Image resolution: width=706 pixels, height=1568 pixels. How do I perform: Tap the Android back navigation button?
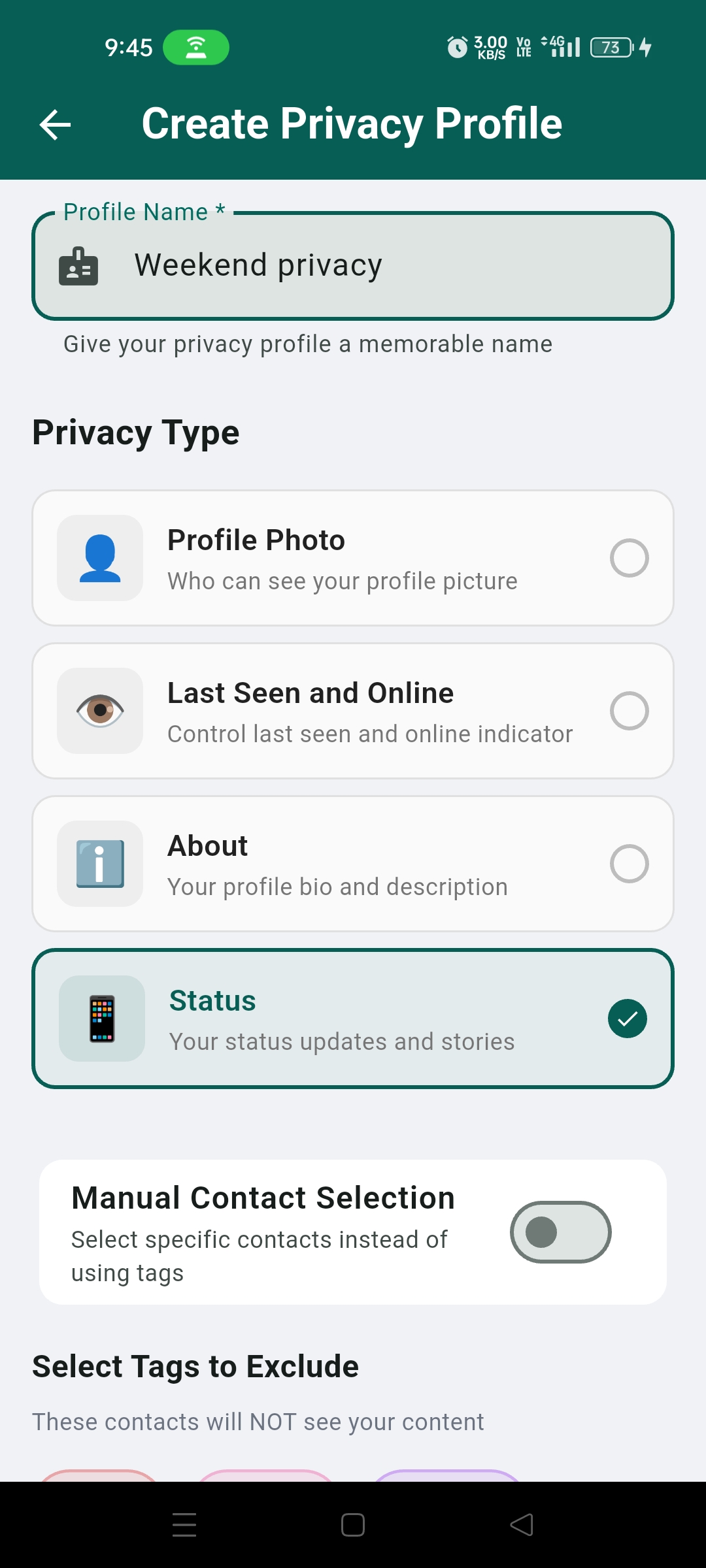coord(521,1525)
